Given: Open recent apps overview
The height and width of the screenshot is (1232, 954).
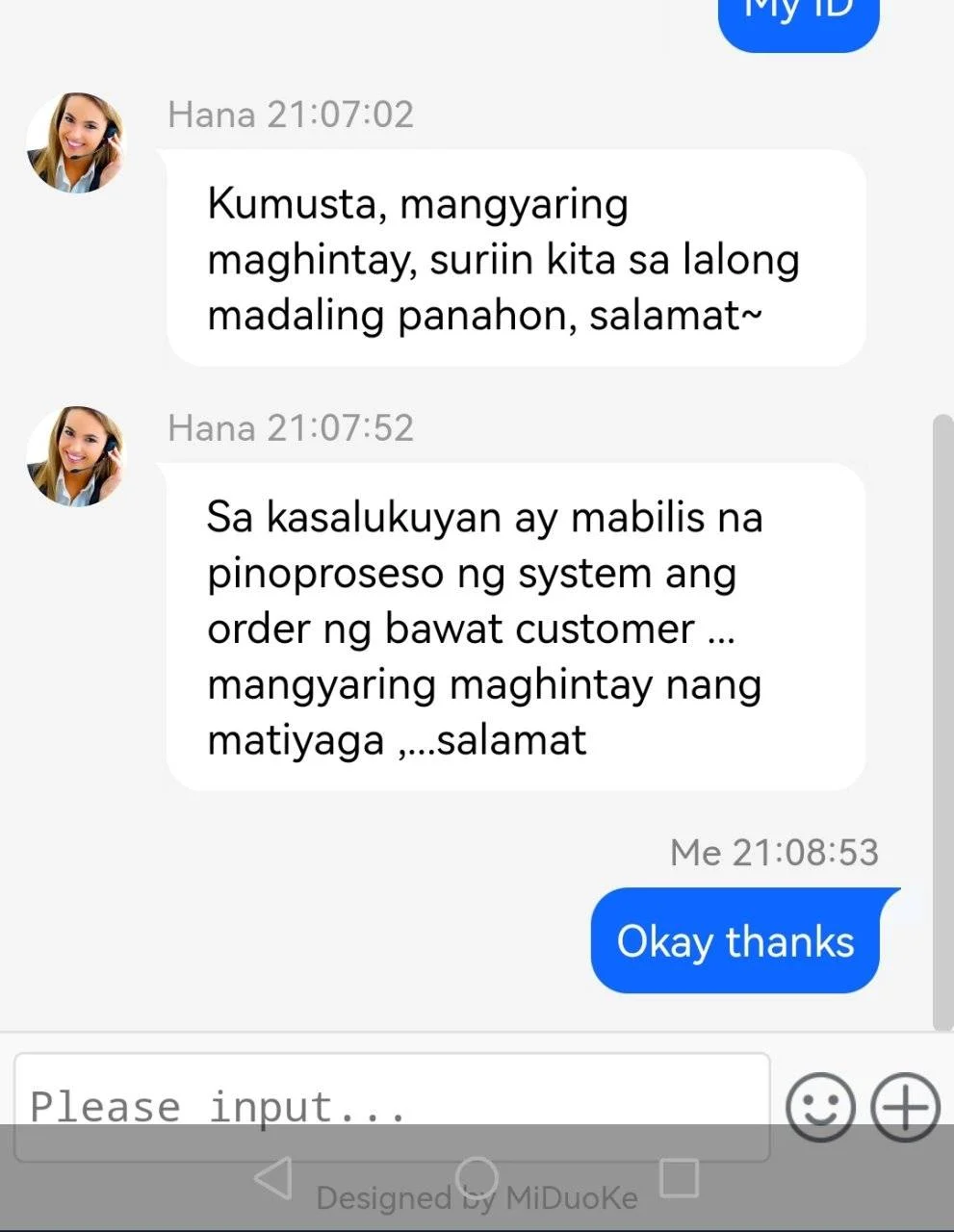Looking at the screenshot, I should point(679,1177).
